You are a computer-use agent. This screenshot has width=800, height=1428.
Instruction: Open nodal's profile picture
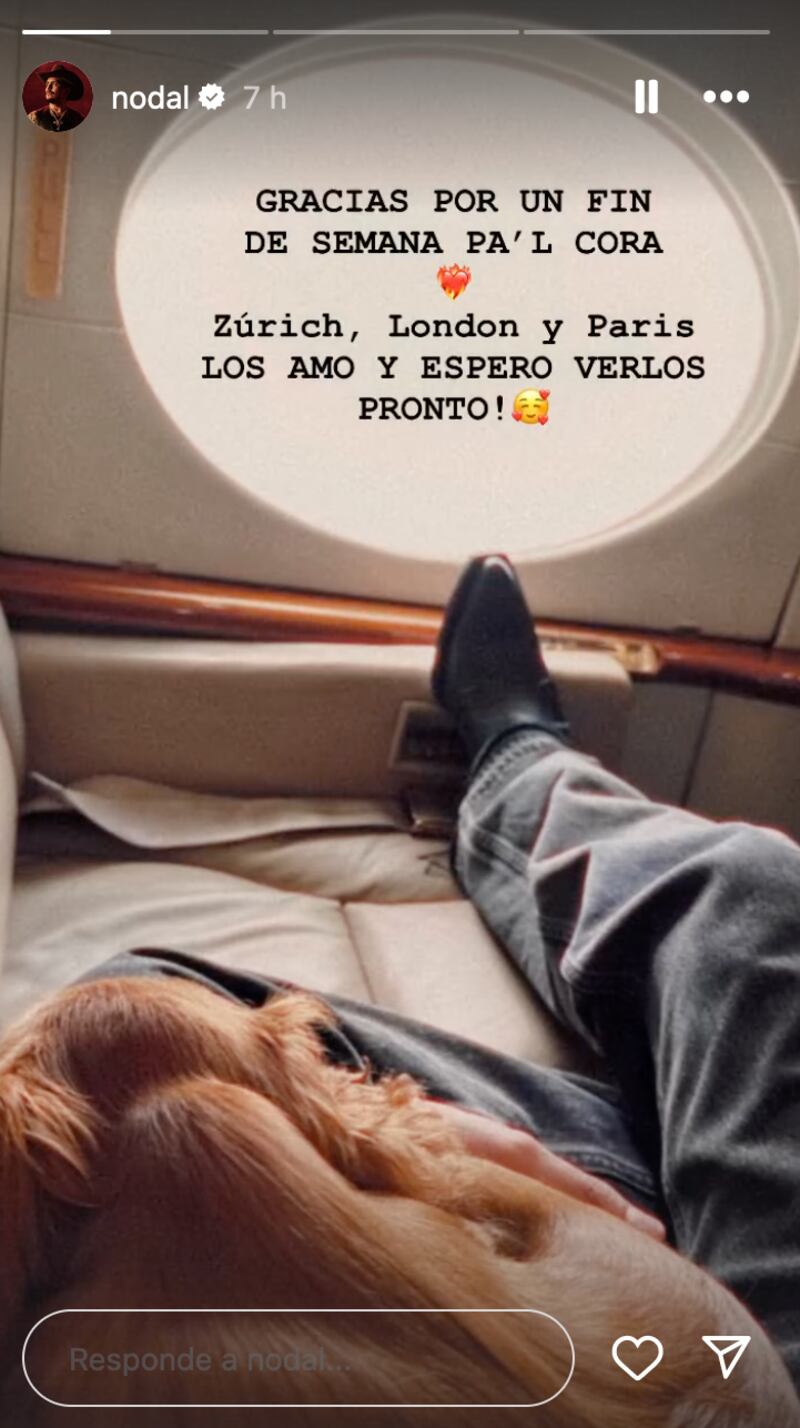pyautogui.click(x=57, y=97)
